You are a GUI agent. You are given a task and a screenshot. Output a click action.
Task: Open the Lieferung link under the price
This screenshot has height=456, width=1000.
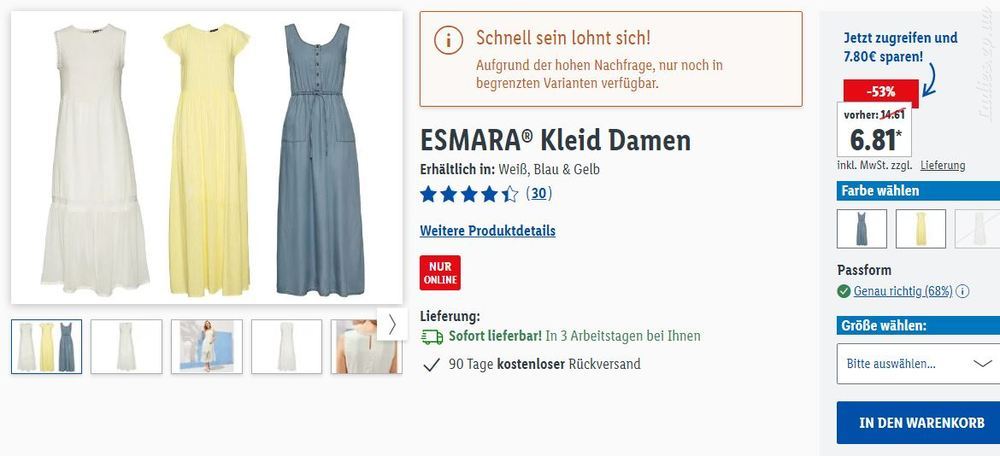(x=943, y=165)
